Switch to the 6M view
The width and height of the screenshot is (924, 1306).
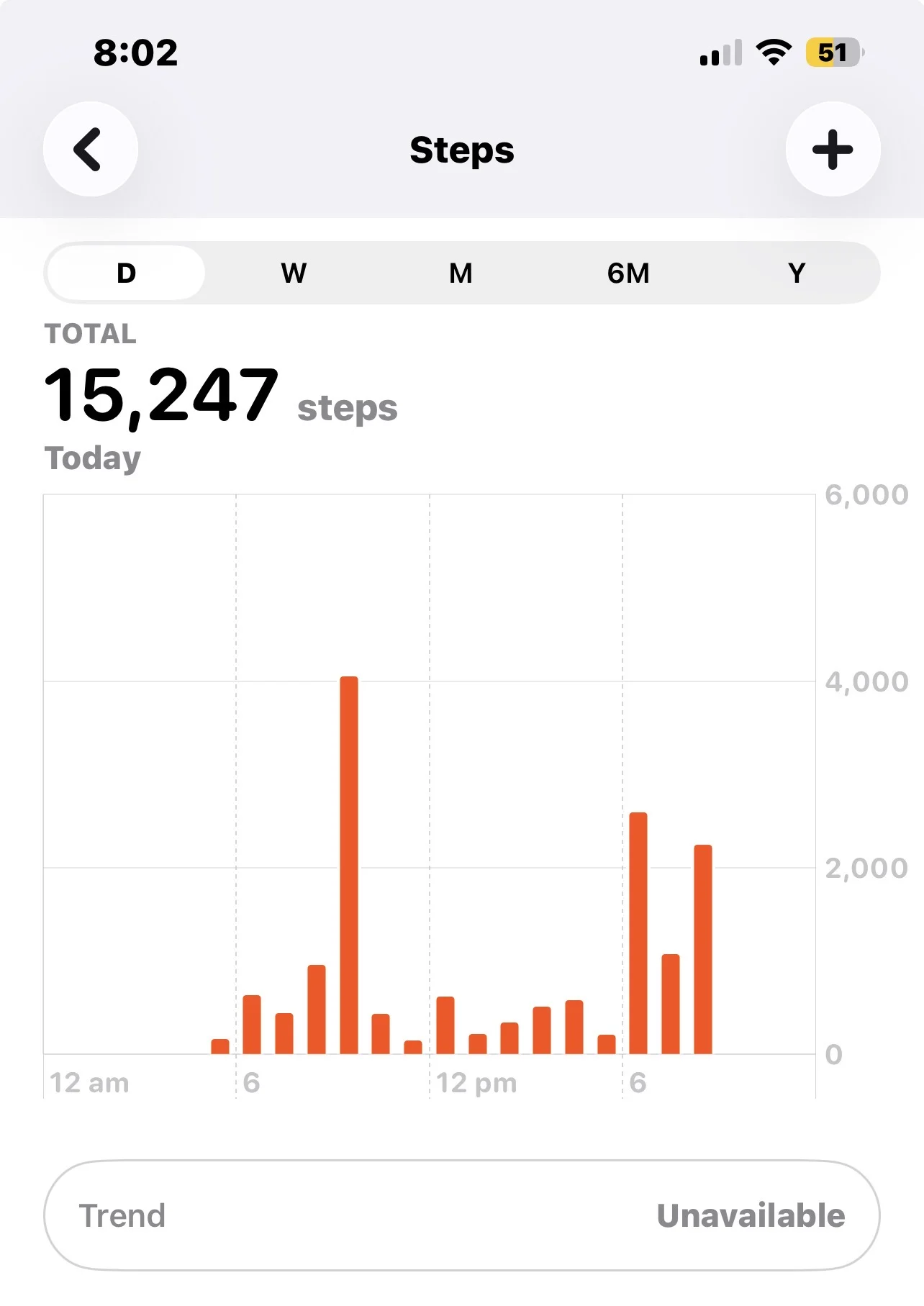coord(628,273)
